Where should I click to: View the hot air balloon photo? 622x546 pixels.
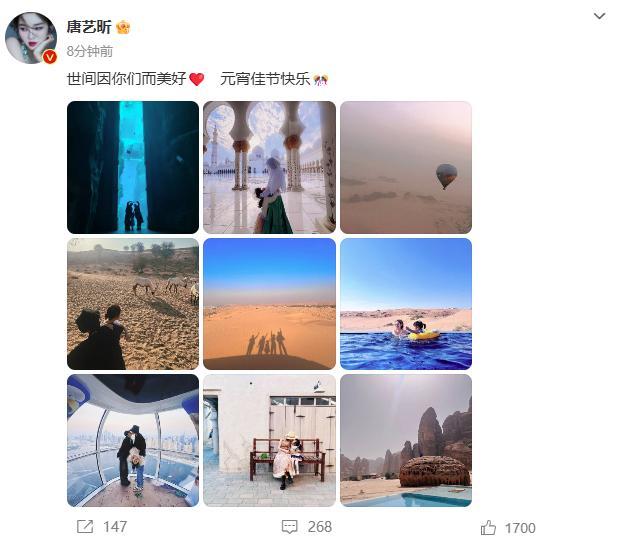click(405, 167)
